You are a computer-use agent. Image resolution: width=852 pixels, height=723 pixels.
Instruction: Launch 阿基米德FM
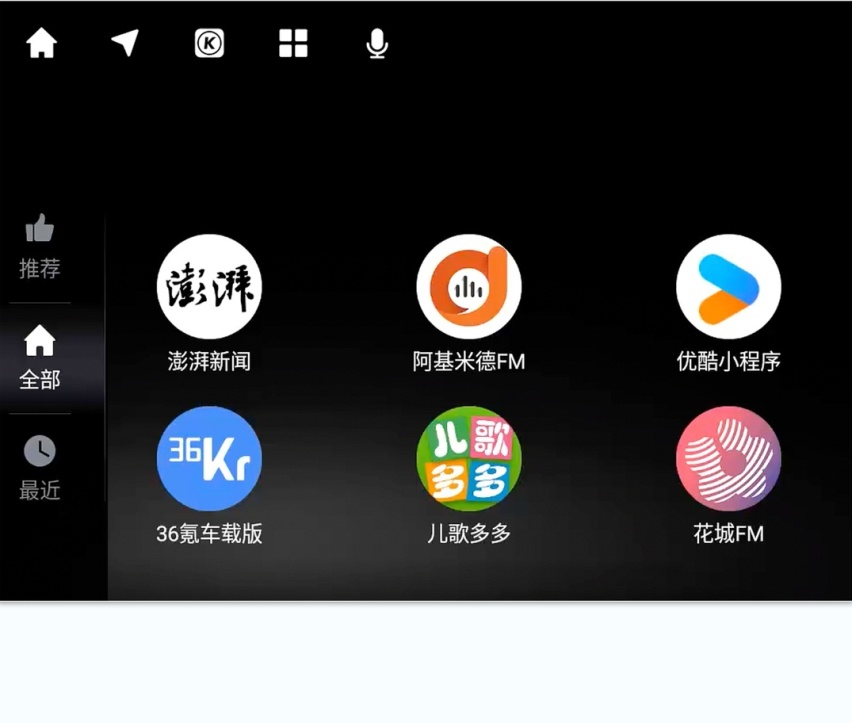[469, 288]
